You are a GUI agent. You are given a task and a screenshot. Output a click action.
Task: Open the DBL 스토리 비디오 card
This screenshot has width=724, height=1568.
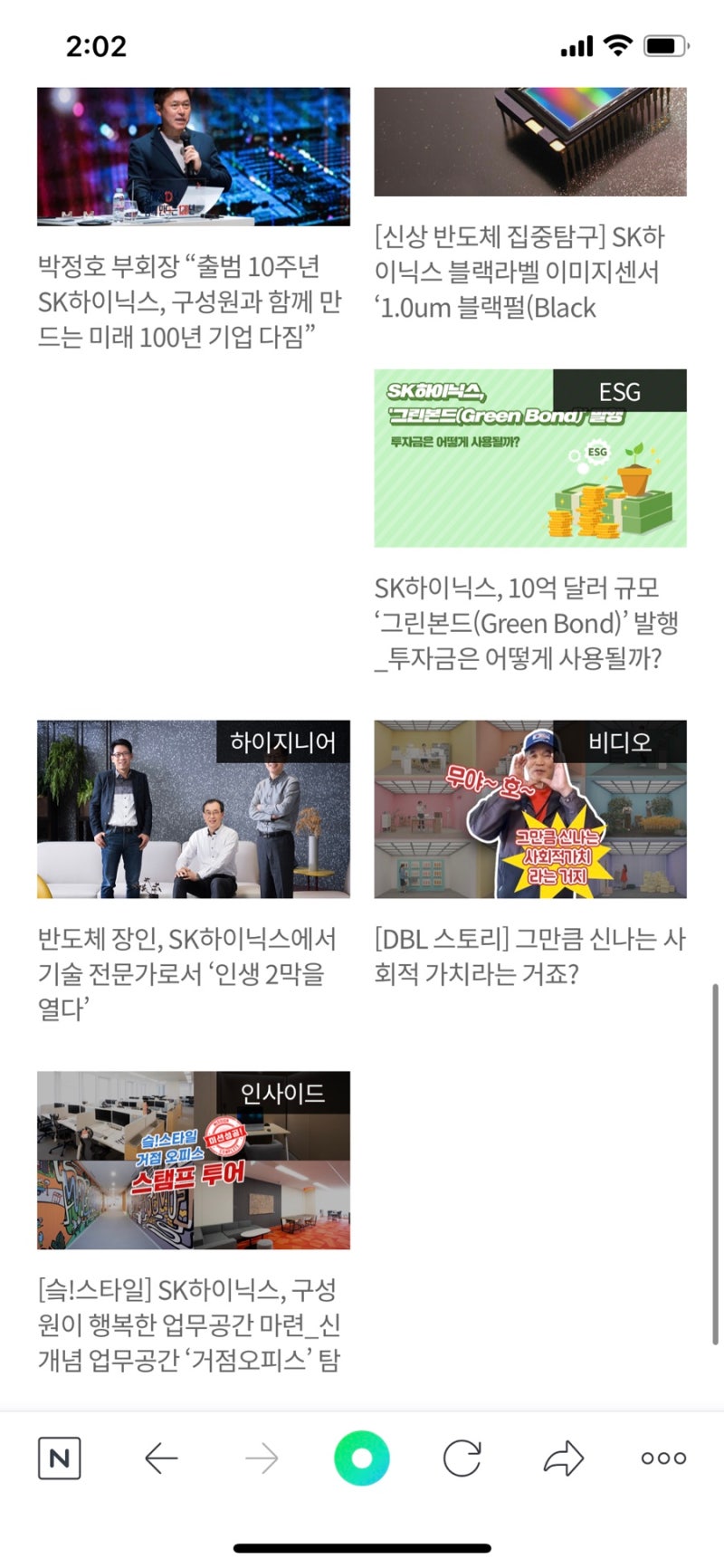coord(530,808)
